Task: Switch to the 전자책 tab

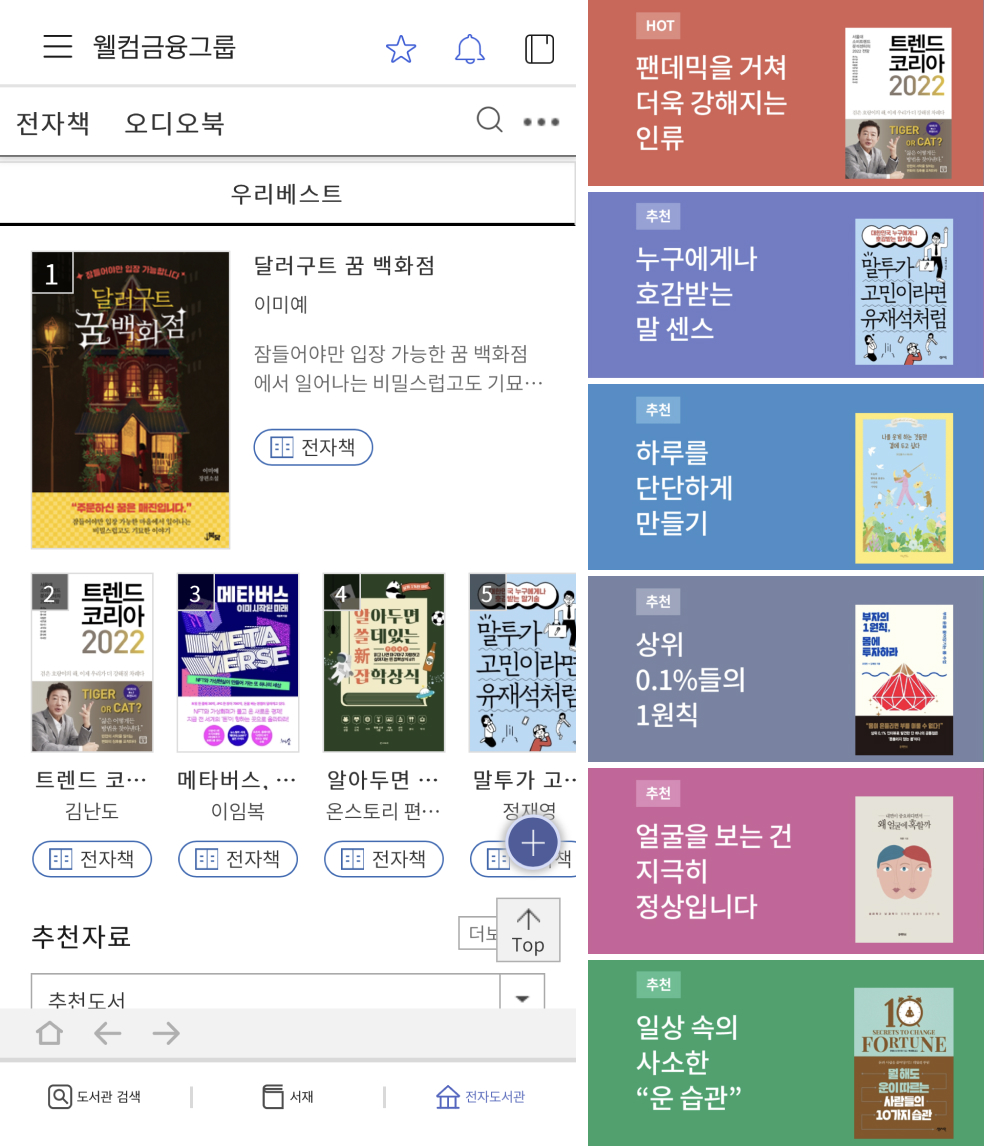Action: point(53,123)
